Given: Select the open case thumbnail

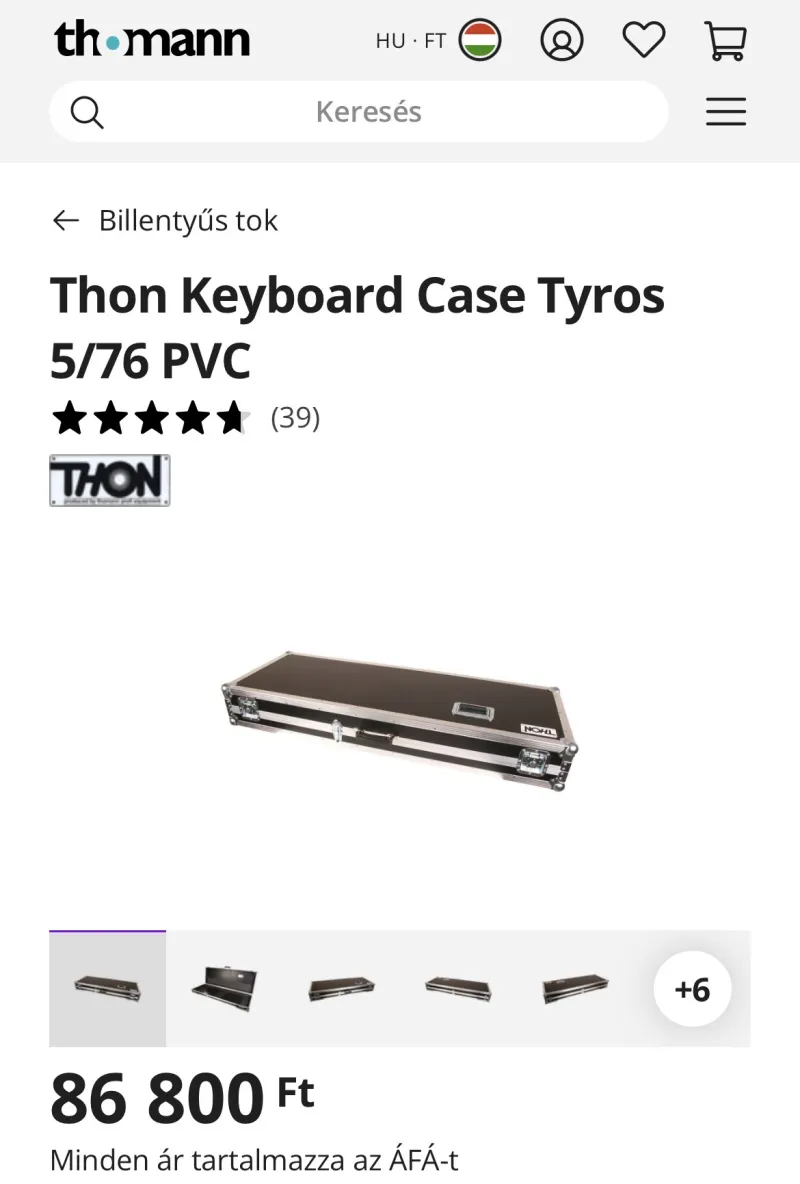Looking at the screenshot, I should tap(224, 989).
